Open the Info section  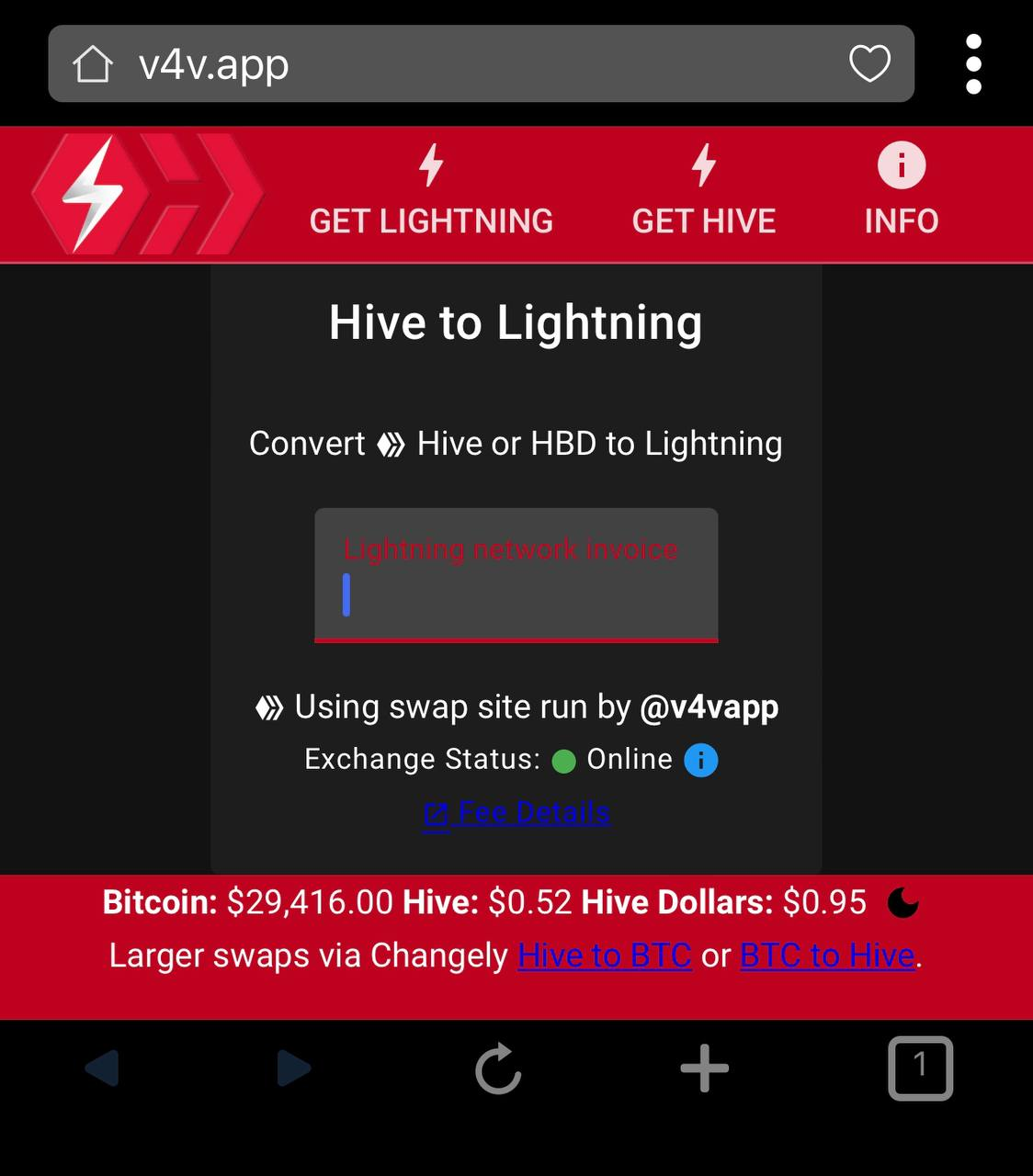(x=901, y=194)
